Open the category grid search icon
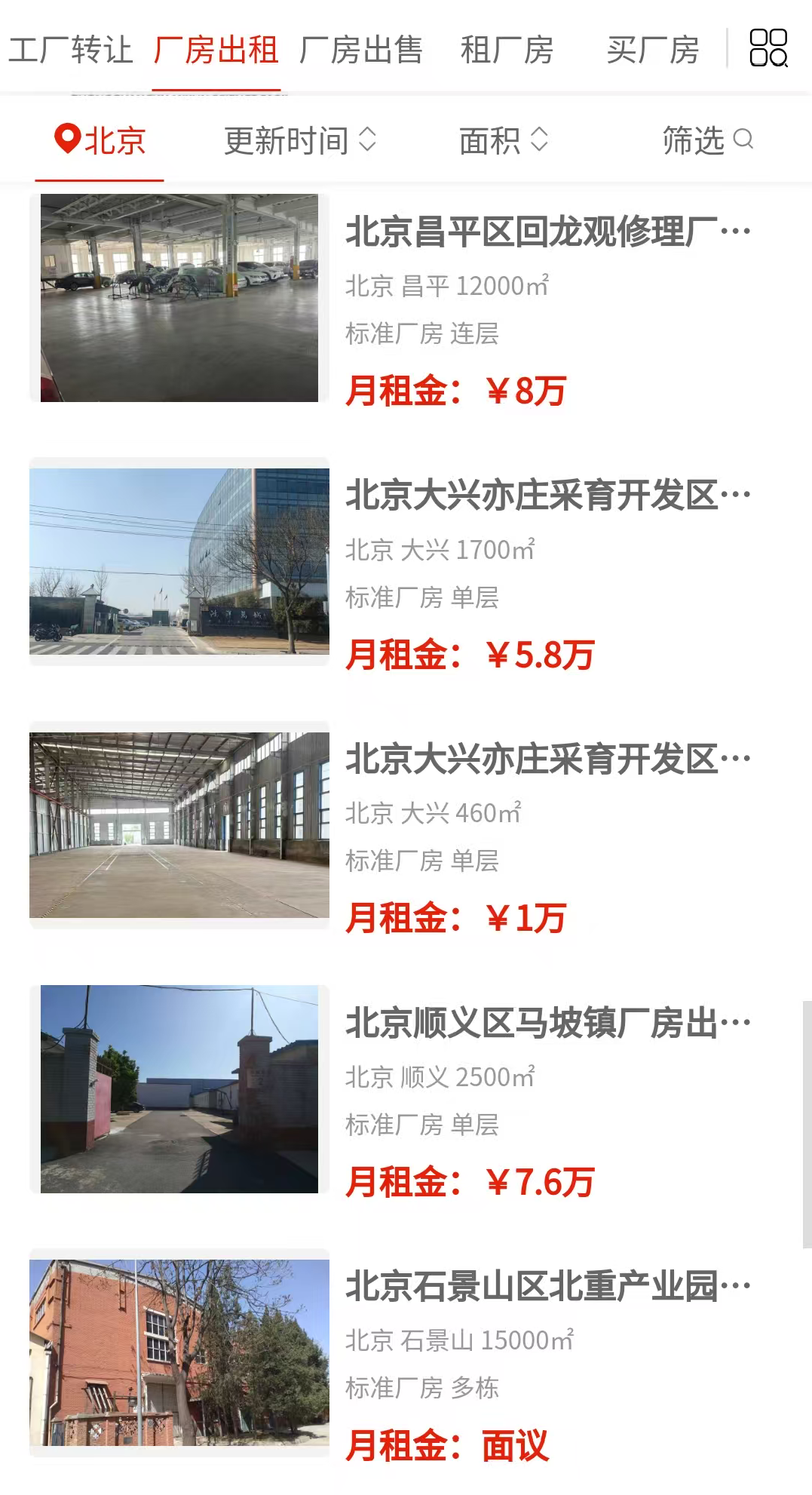The width and height of the screenshot is (812, 1495). point(768,48)
